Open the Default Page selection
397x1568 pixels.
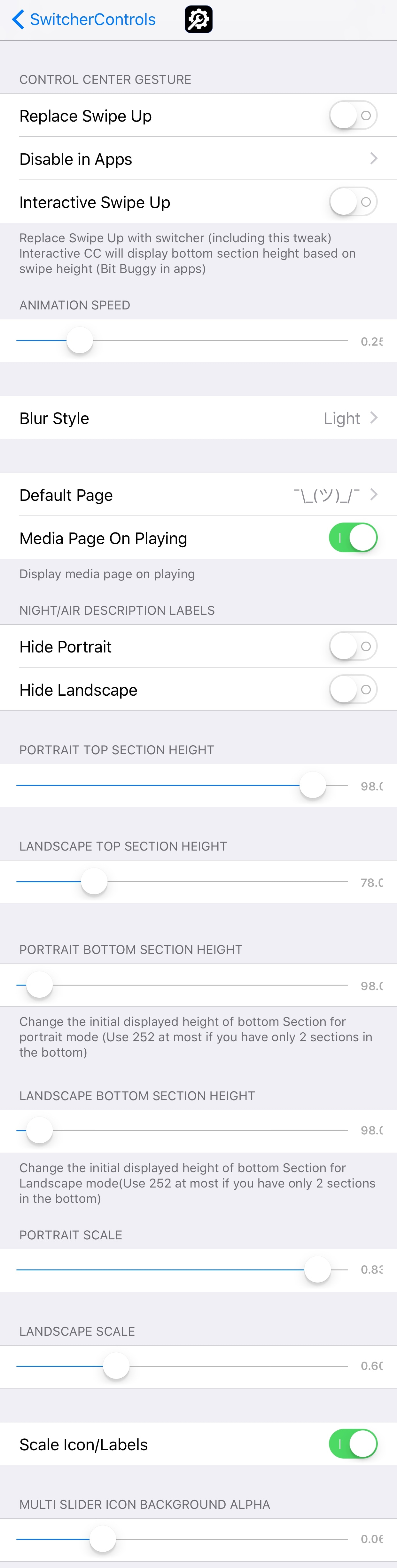198,495
